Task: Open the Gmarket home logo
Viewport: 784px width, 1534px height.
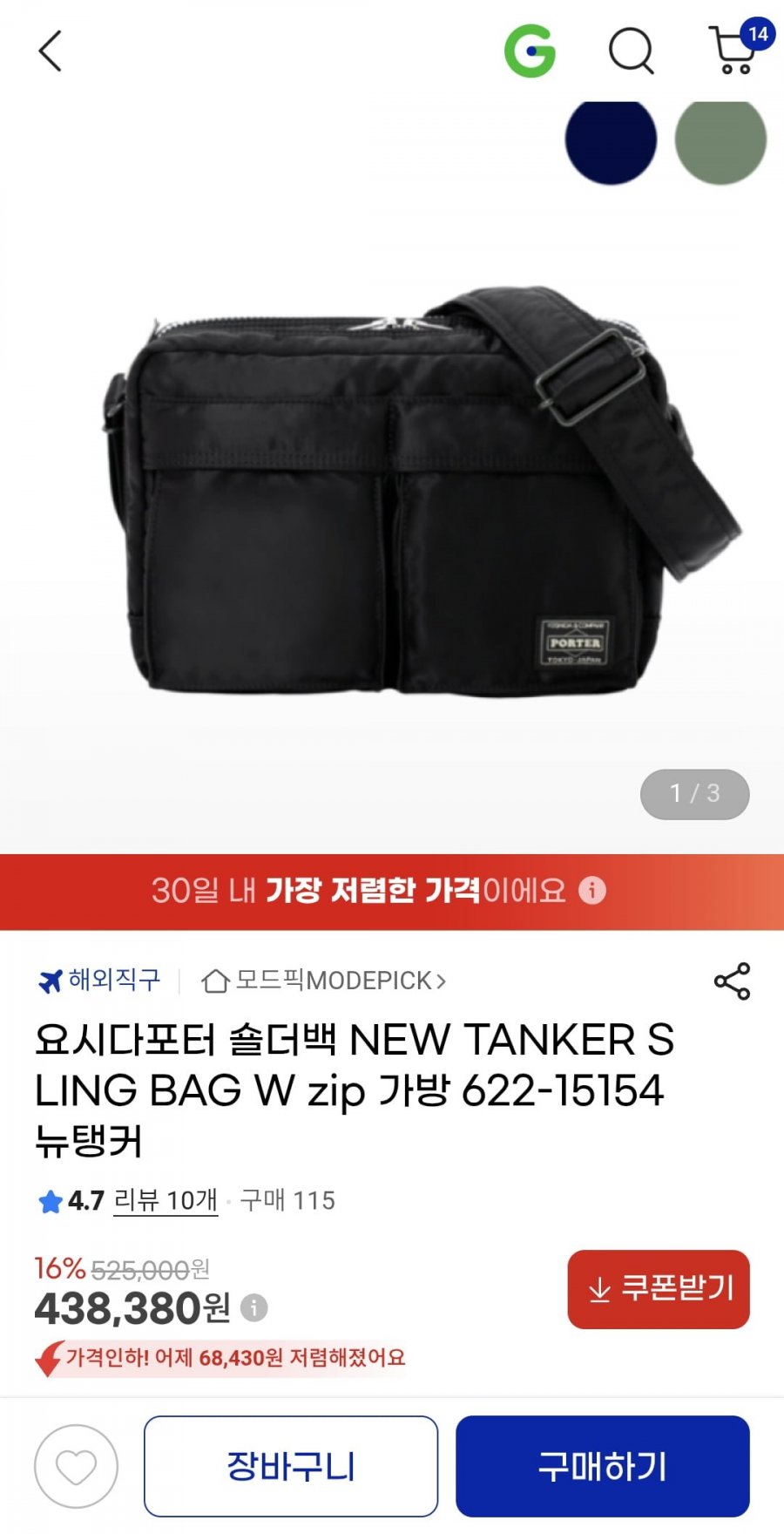Action: point(530,51)
